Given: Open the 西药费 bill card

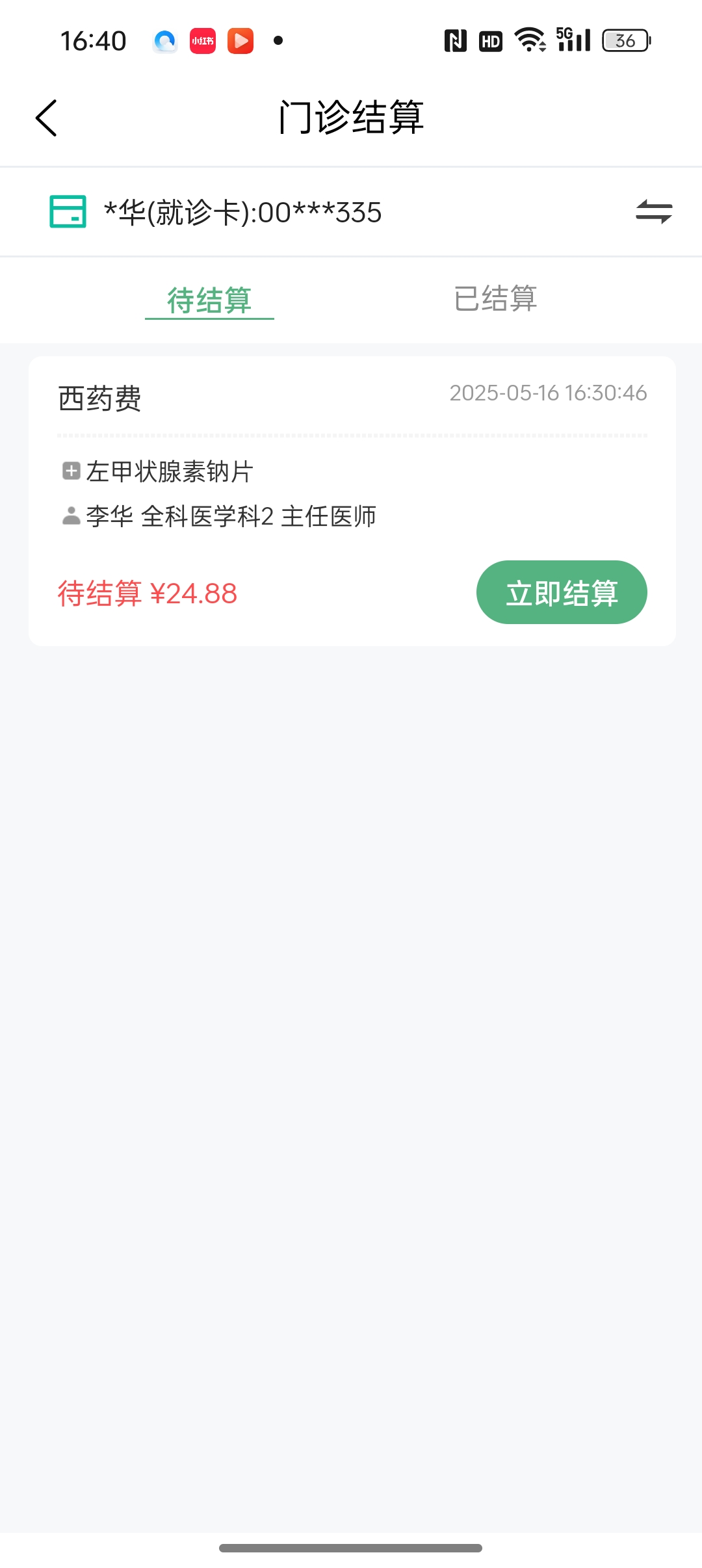Looking at the screenshot, I should tap(352, 501).
